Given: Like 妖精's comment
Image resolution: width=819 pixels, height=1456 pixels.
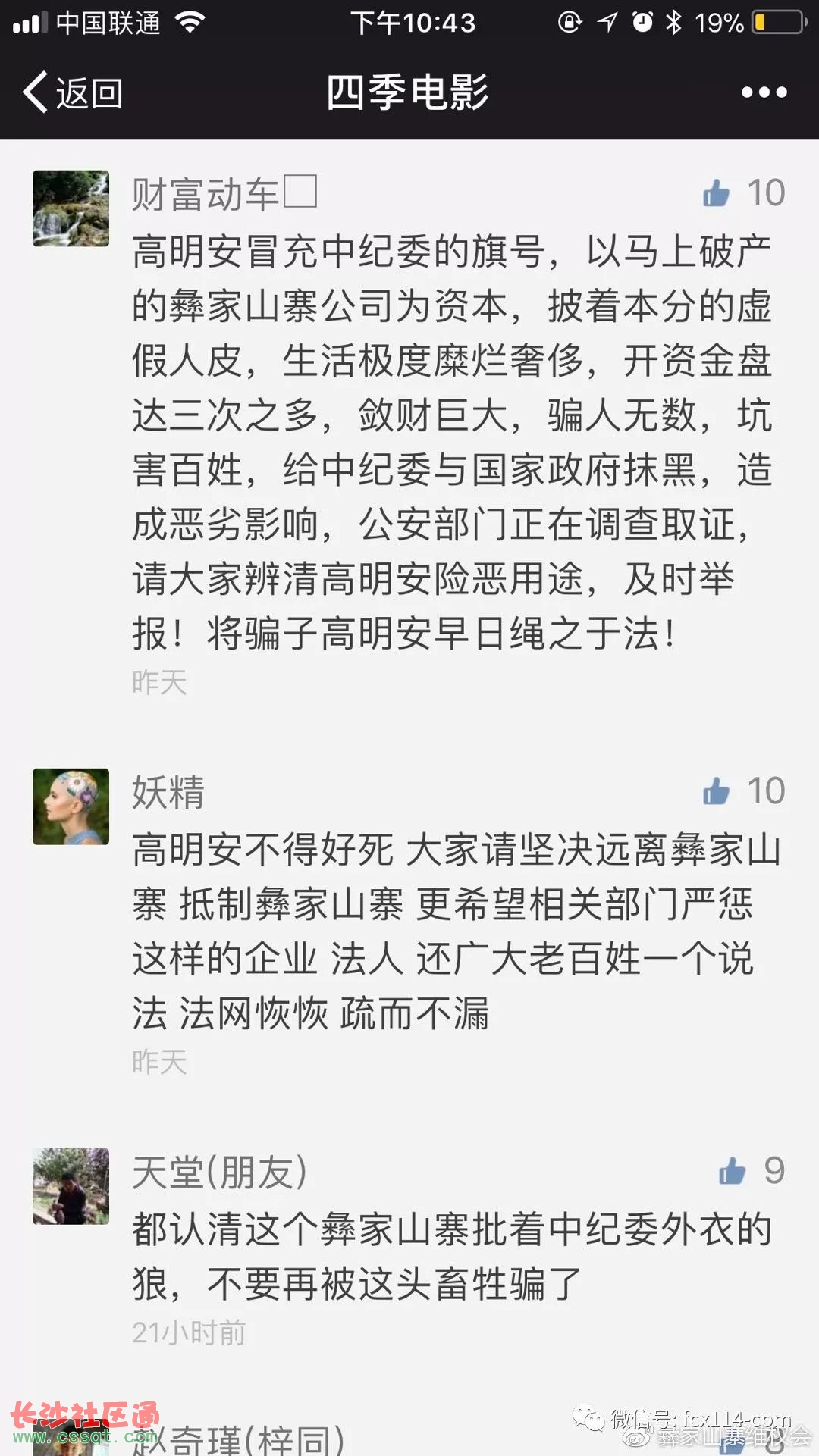Looking at the screenshot, I should point(717,792).
